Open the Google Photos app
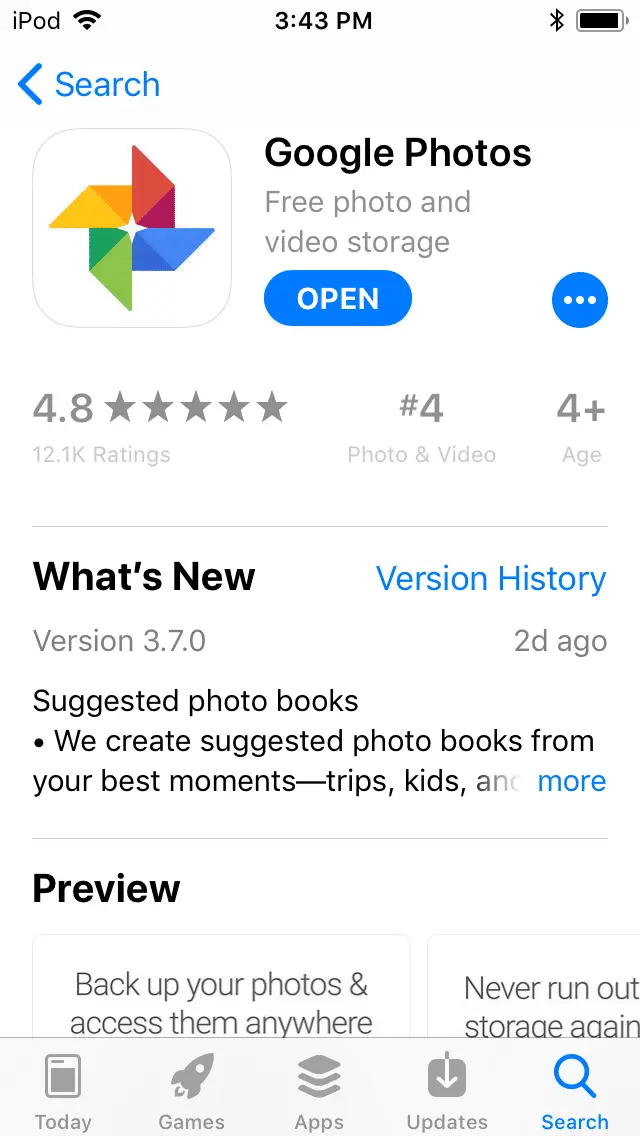 pos(338,299)
